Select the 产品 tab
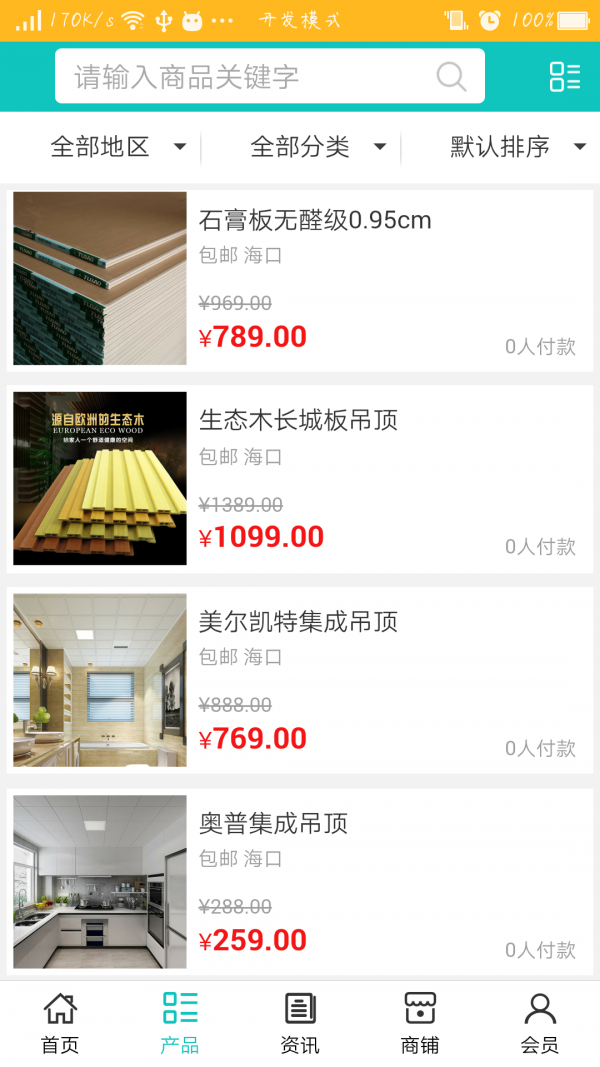 click(x=180, y=1023)
